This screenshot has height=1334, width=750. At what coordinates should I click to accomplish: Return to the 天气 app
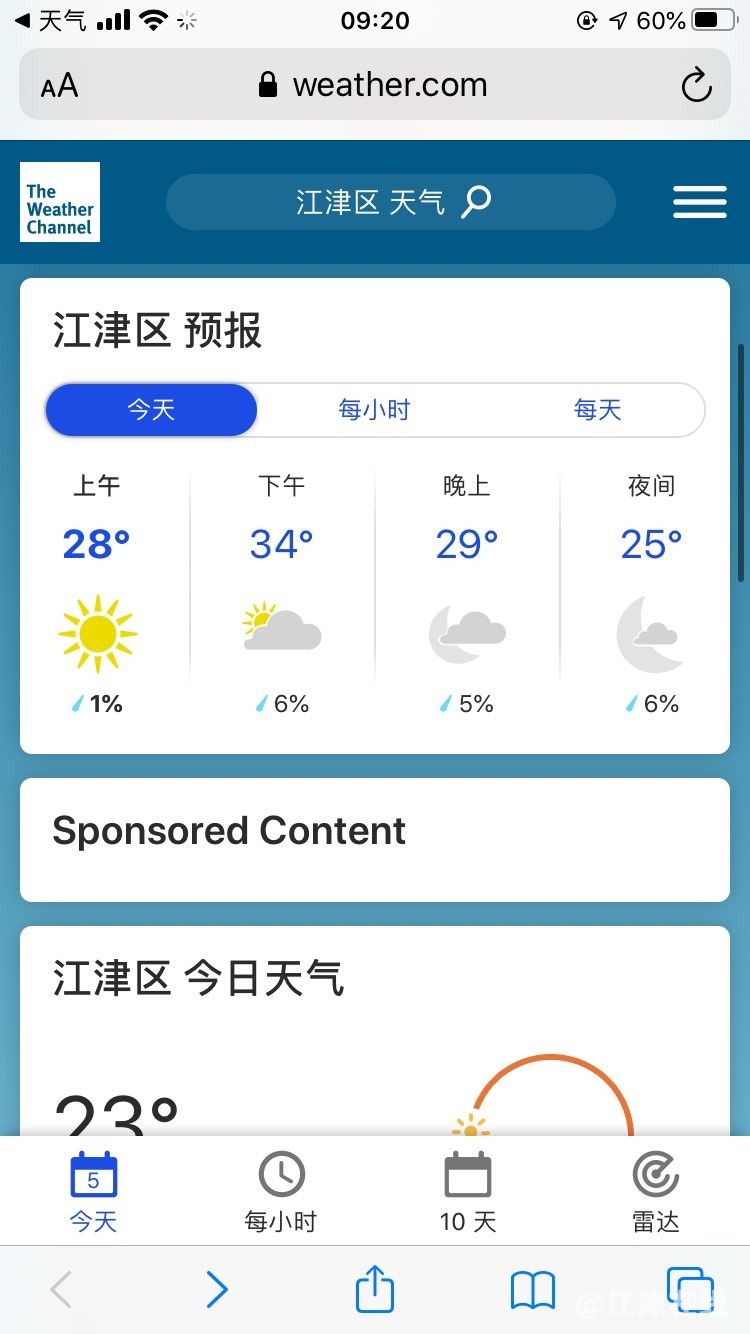click(x=52, y=20)
